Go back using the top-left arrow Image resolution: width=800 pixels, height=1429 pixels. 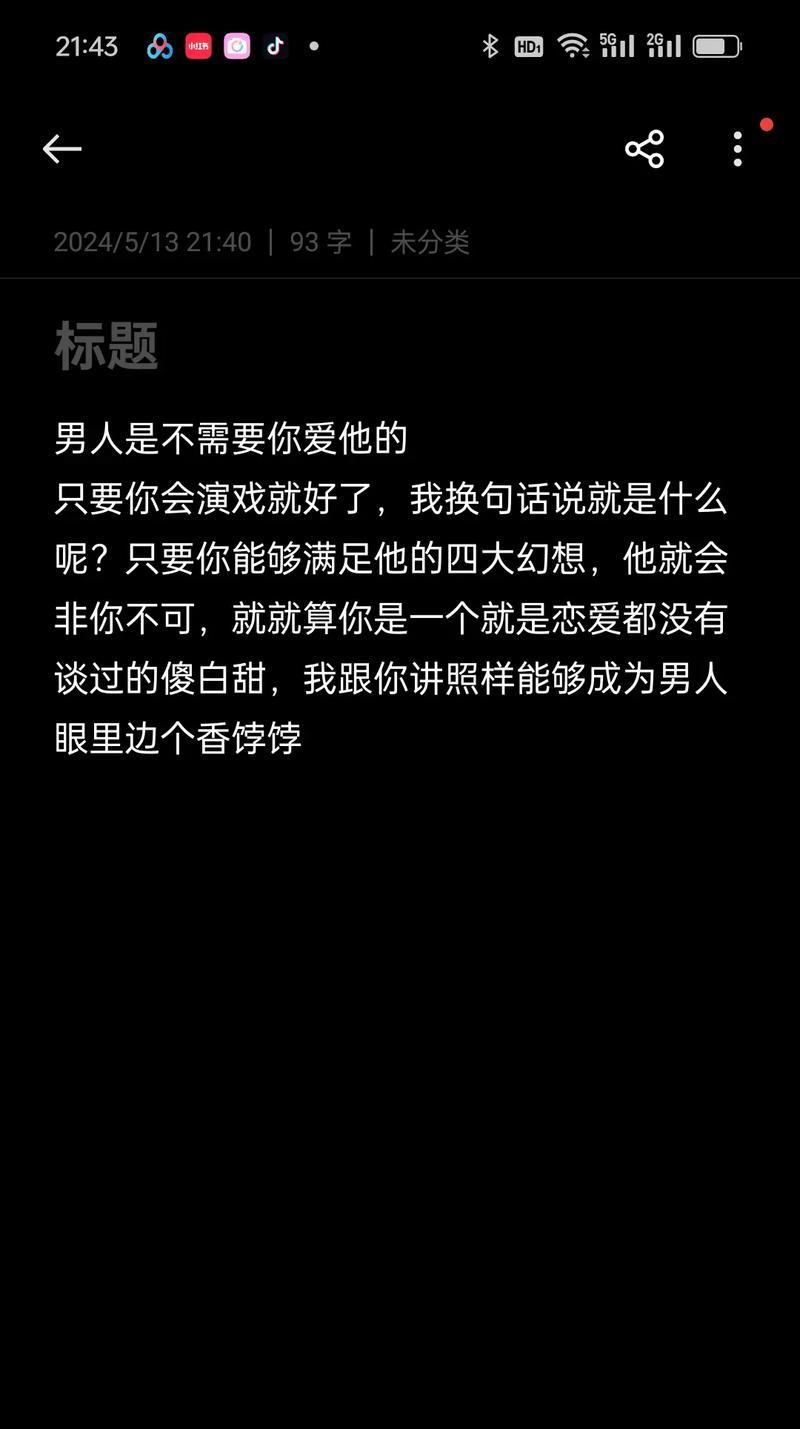tap(62, 149)
